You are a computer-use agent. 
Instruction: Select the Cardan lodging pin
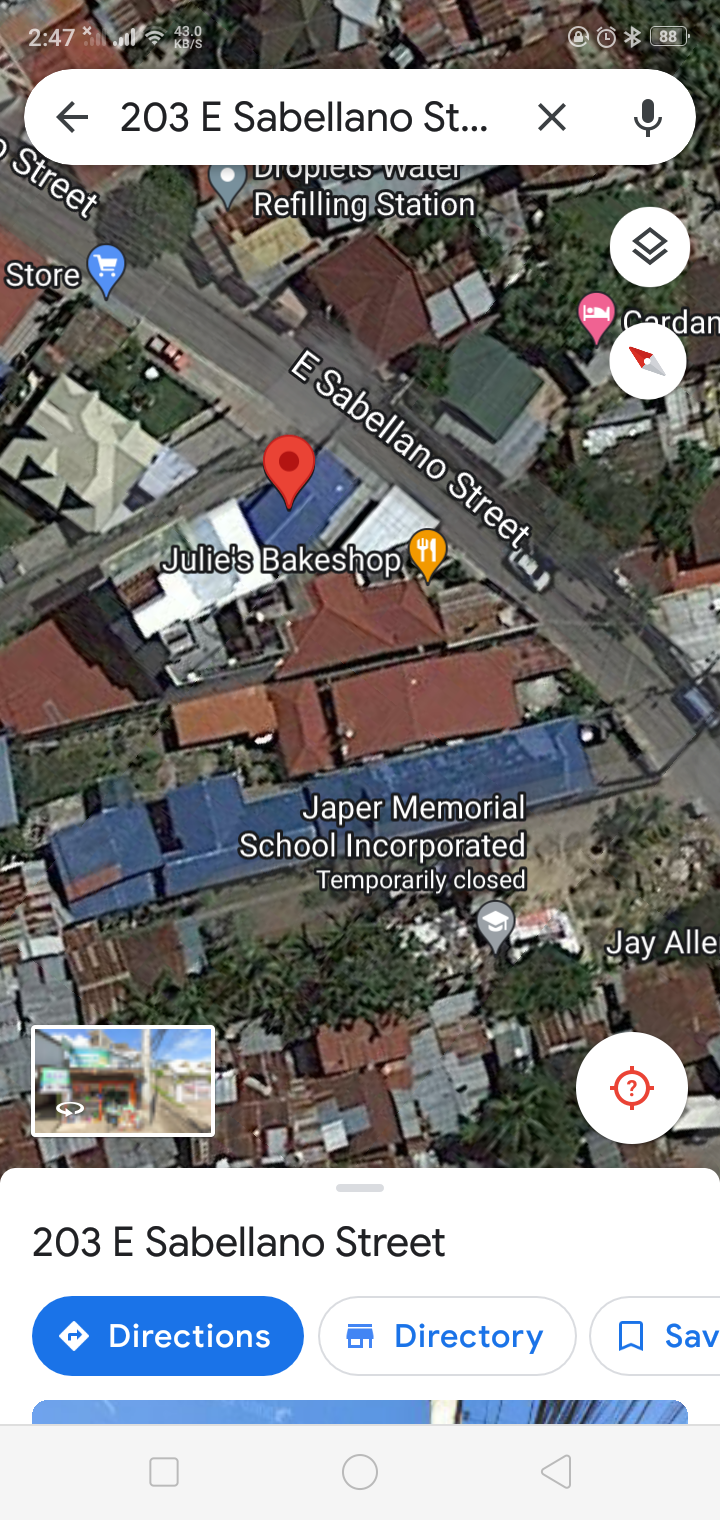[596, 314]
